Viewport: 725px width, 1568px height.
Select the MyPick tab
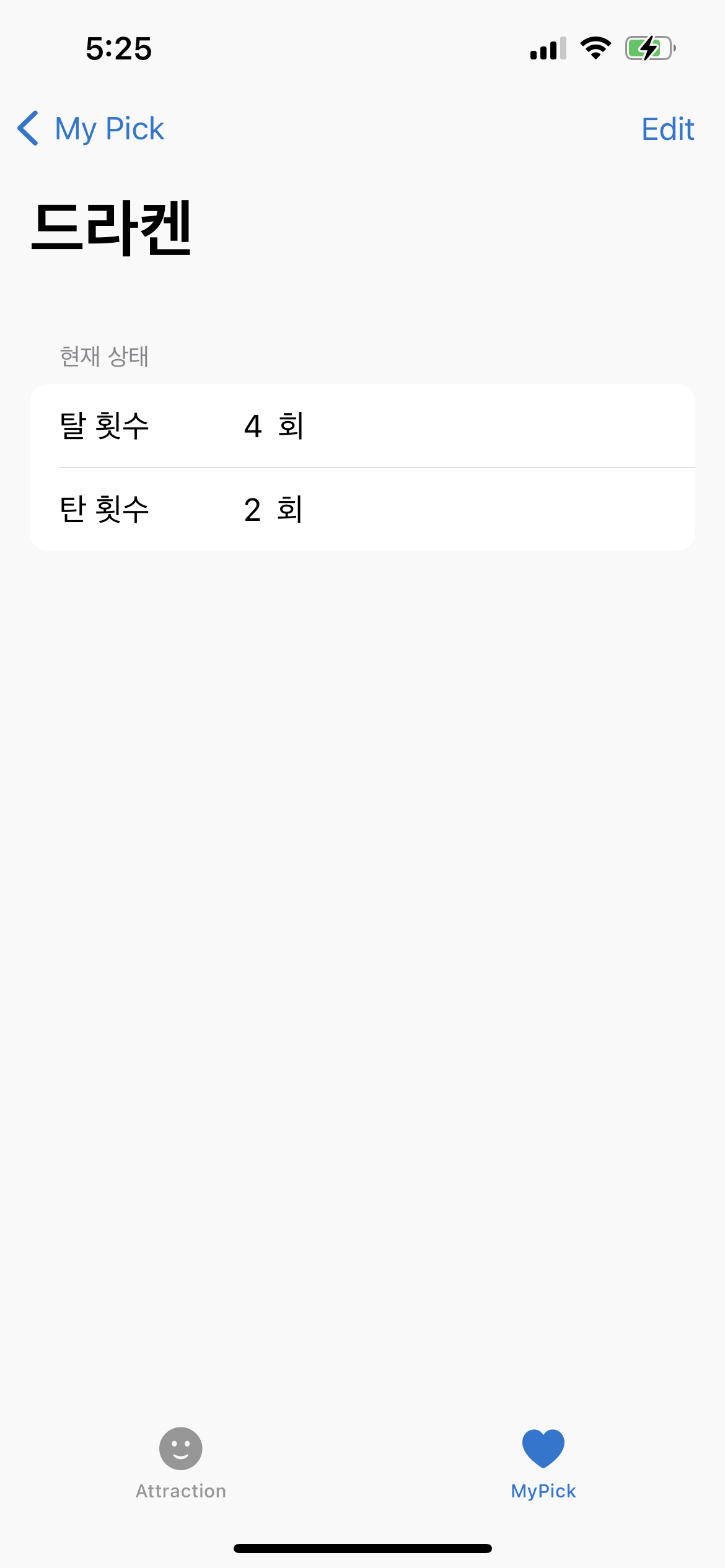pos(543,1463)
